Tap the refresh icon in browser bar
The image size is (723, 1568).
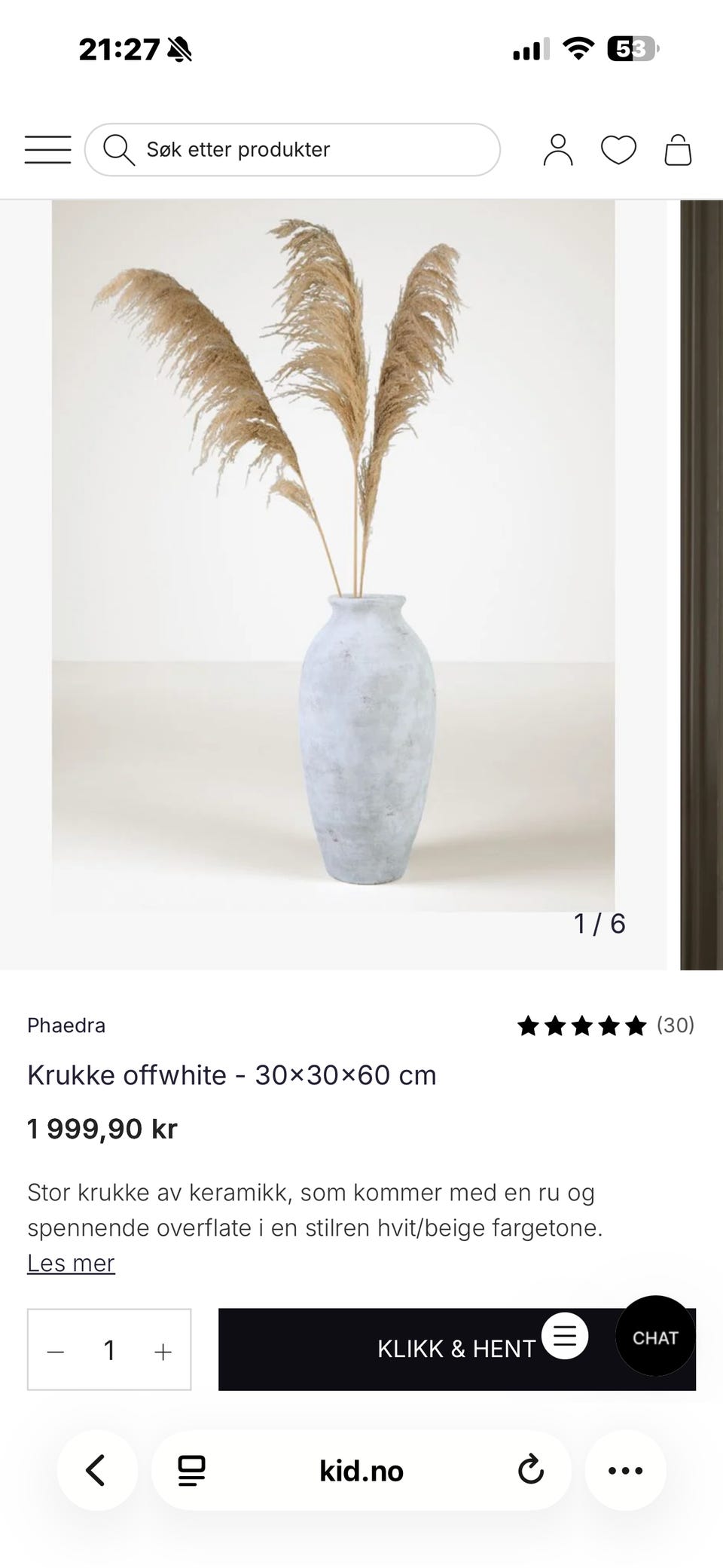531,1469
